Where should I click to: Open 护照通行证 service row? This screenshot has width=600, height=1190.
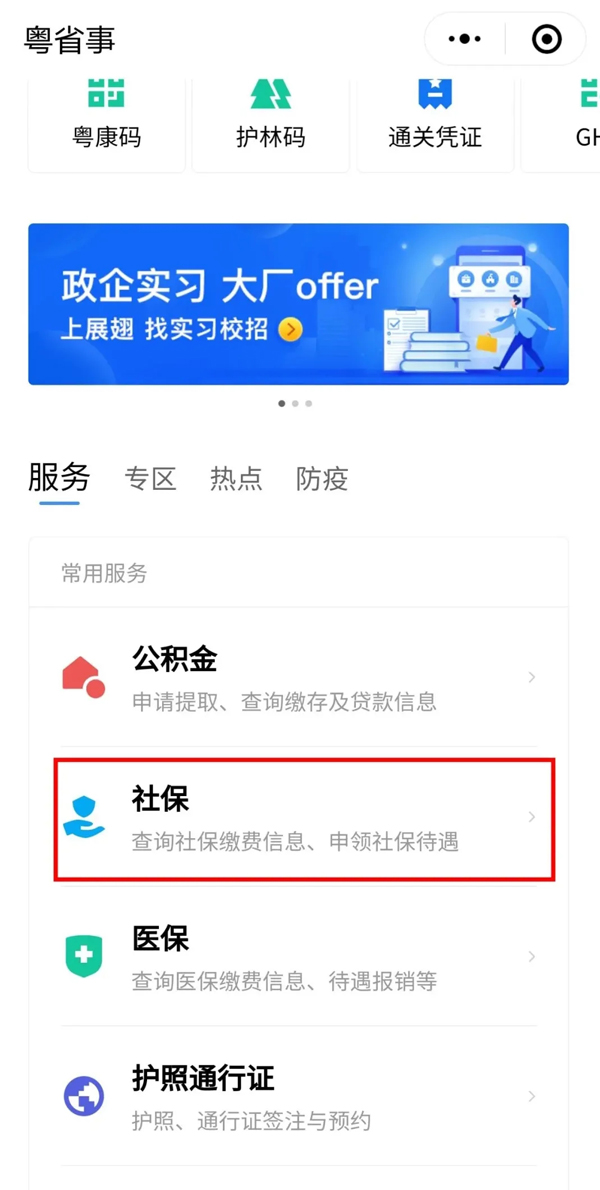point(298,1097)
